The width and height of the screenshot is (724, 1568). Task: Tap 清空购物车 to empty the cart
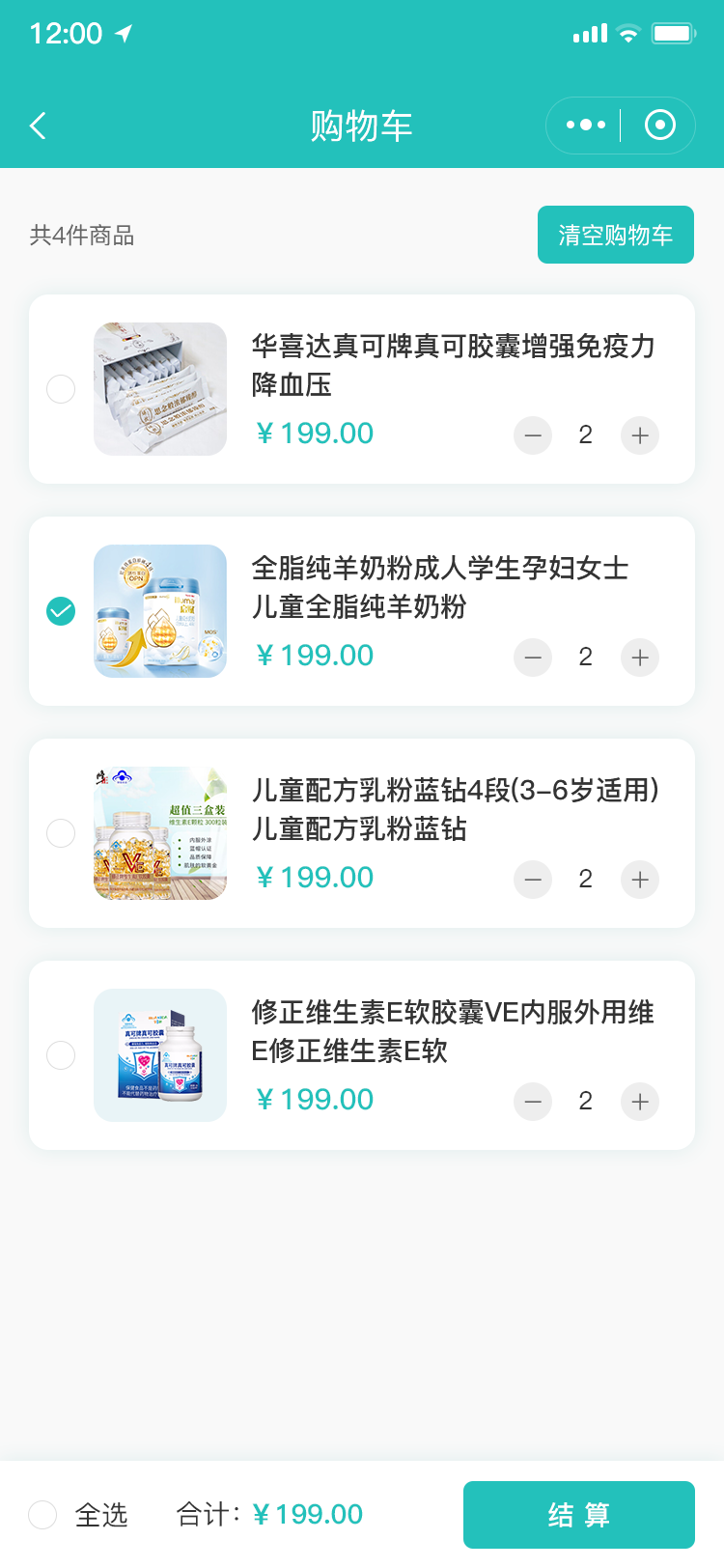pyautogui.click(x=615, y=235)
